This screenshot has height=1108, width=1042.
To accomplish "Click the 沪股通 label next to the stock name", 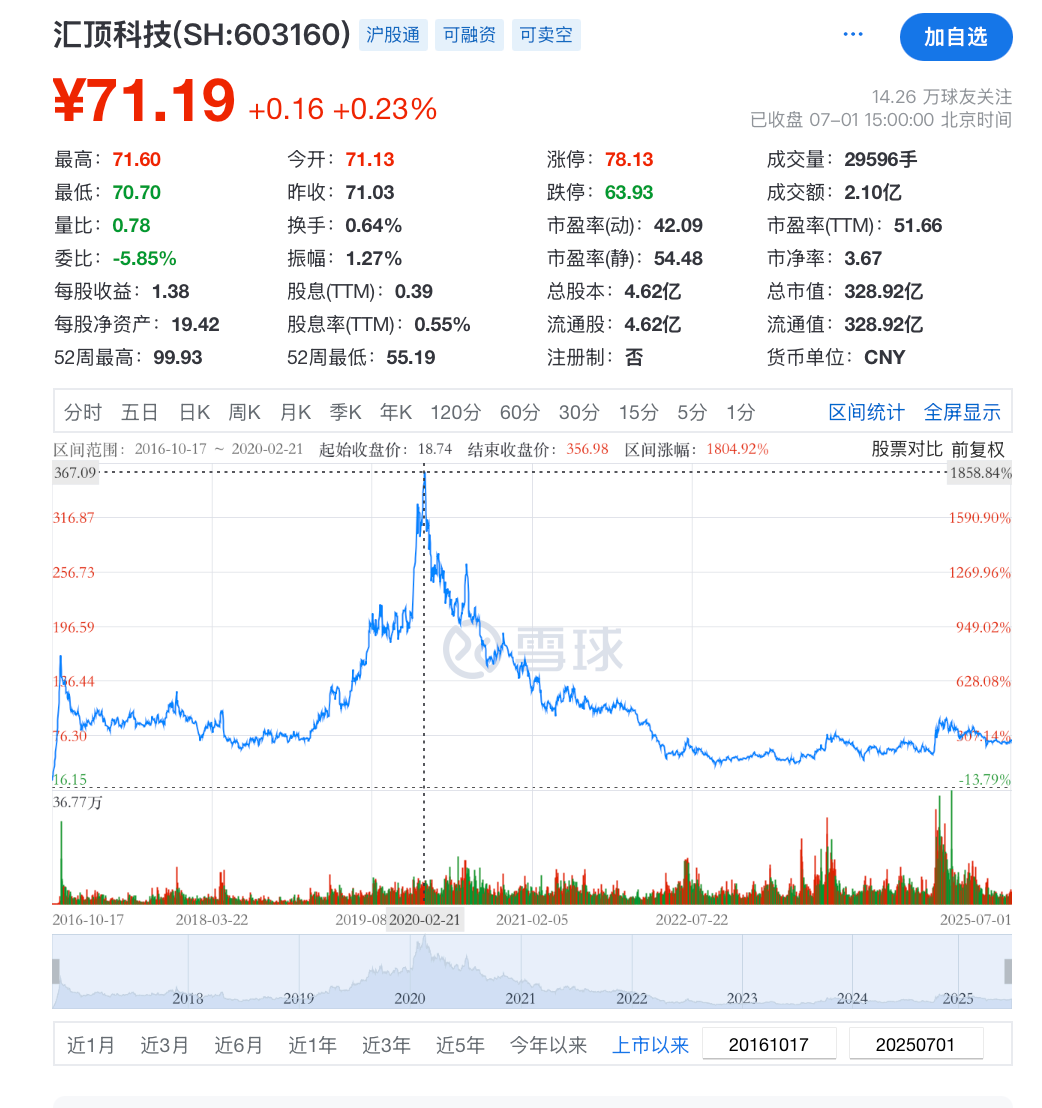I will pyautogui.click(x=392, y=33).
